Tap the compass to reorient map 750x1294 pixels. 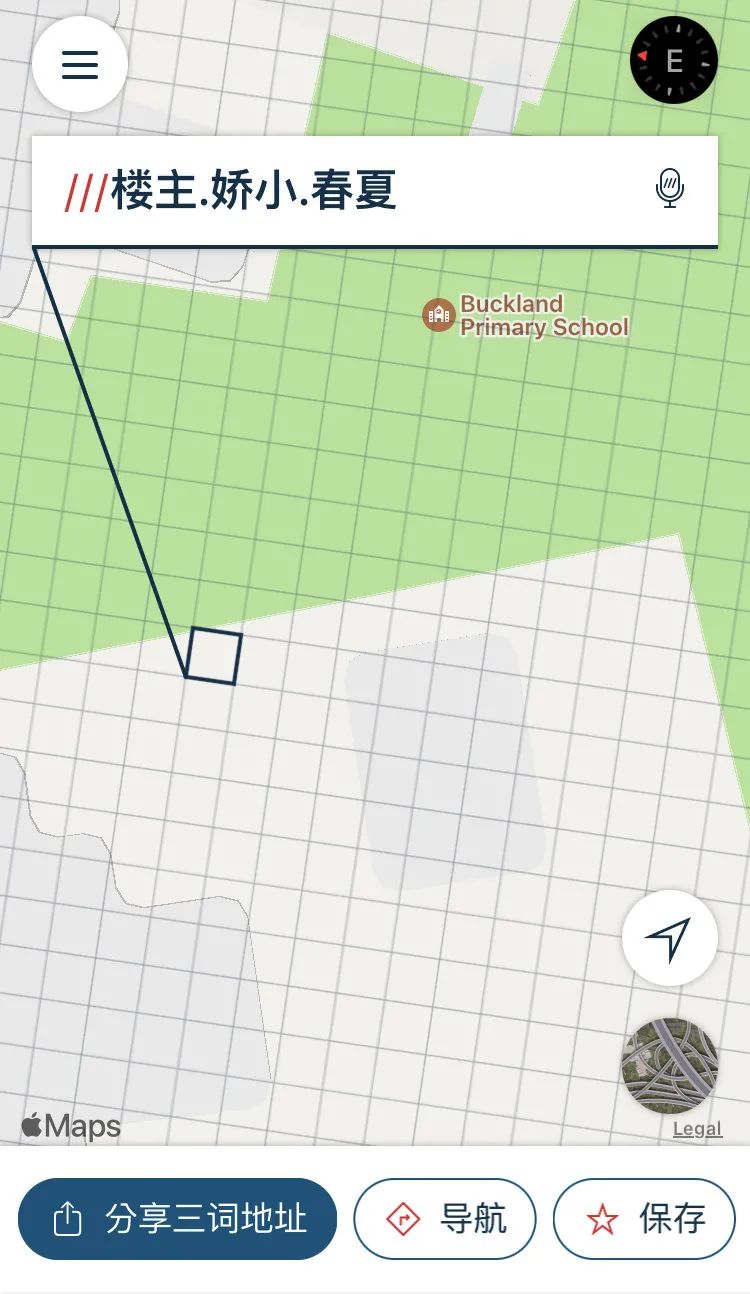(674, 61)
